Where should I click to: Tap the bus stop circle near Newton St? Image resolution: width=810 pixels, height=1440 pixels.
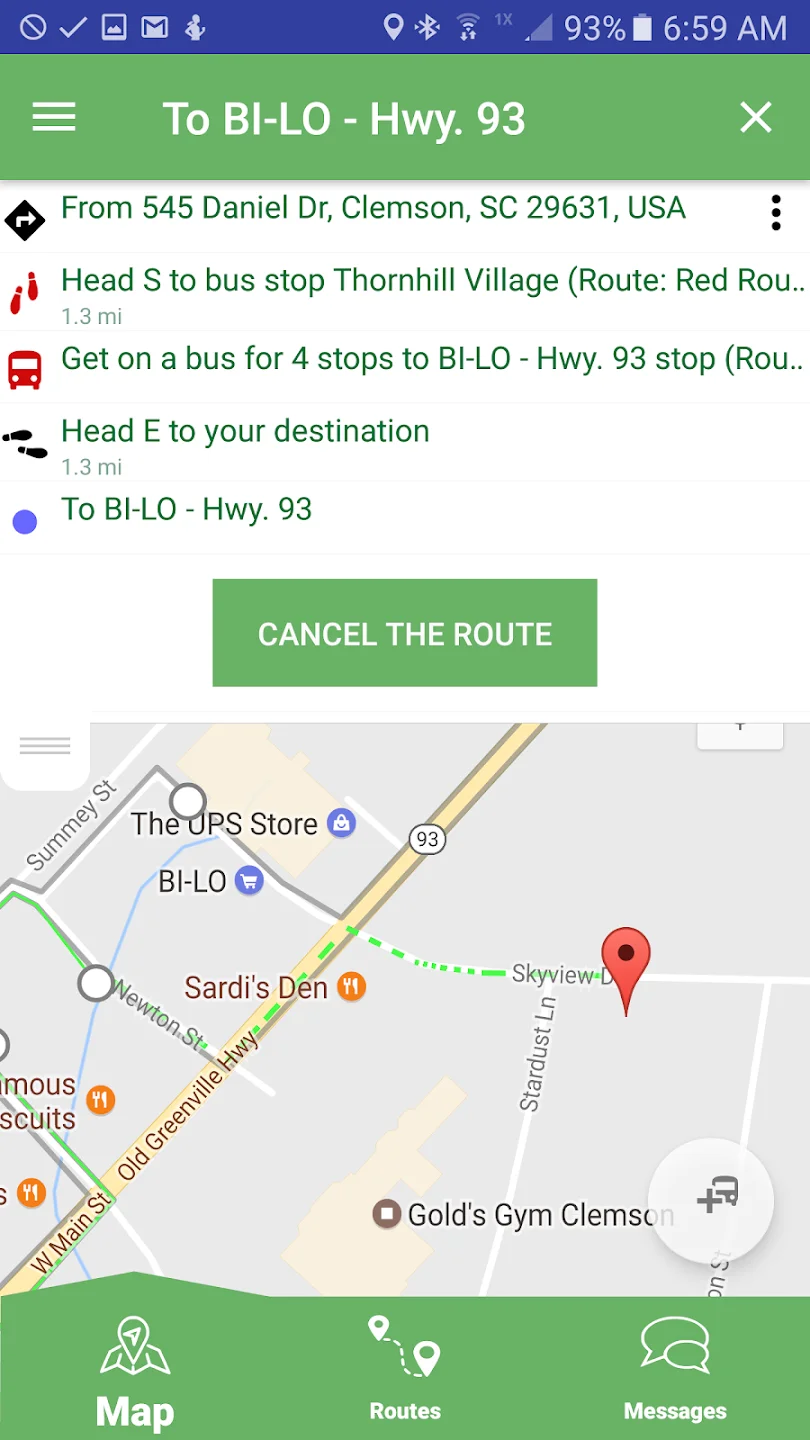pos(97,983)
